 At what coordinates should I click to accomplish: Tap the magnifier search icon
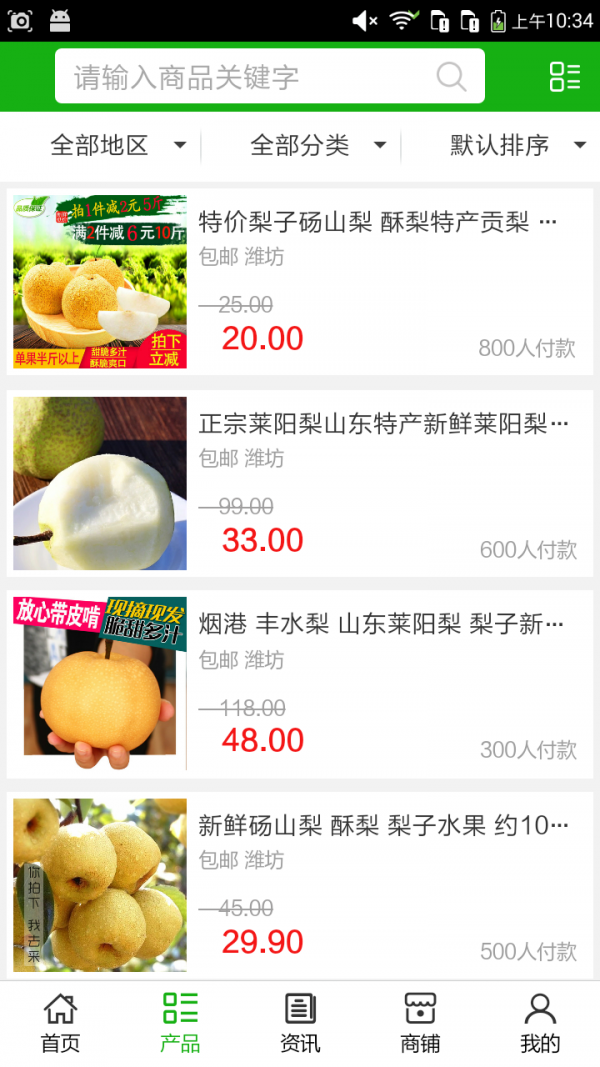tap(451, 77)
